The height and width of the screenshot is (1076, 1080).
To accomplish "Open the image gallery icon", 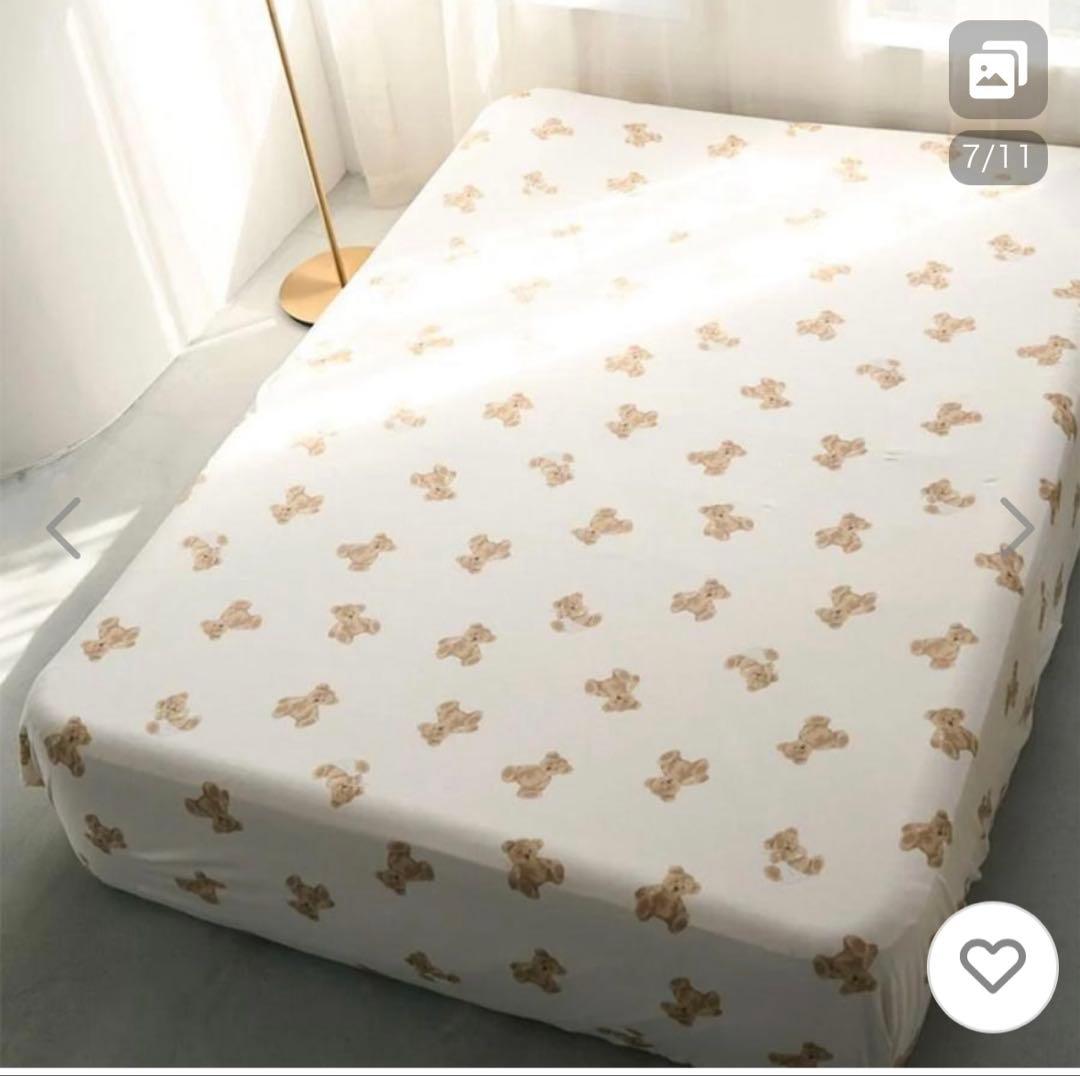I will point(997,70).
